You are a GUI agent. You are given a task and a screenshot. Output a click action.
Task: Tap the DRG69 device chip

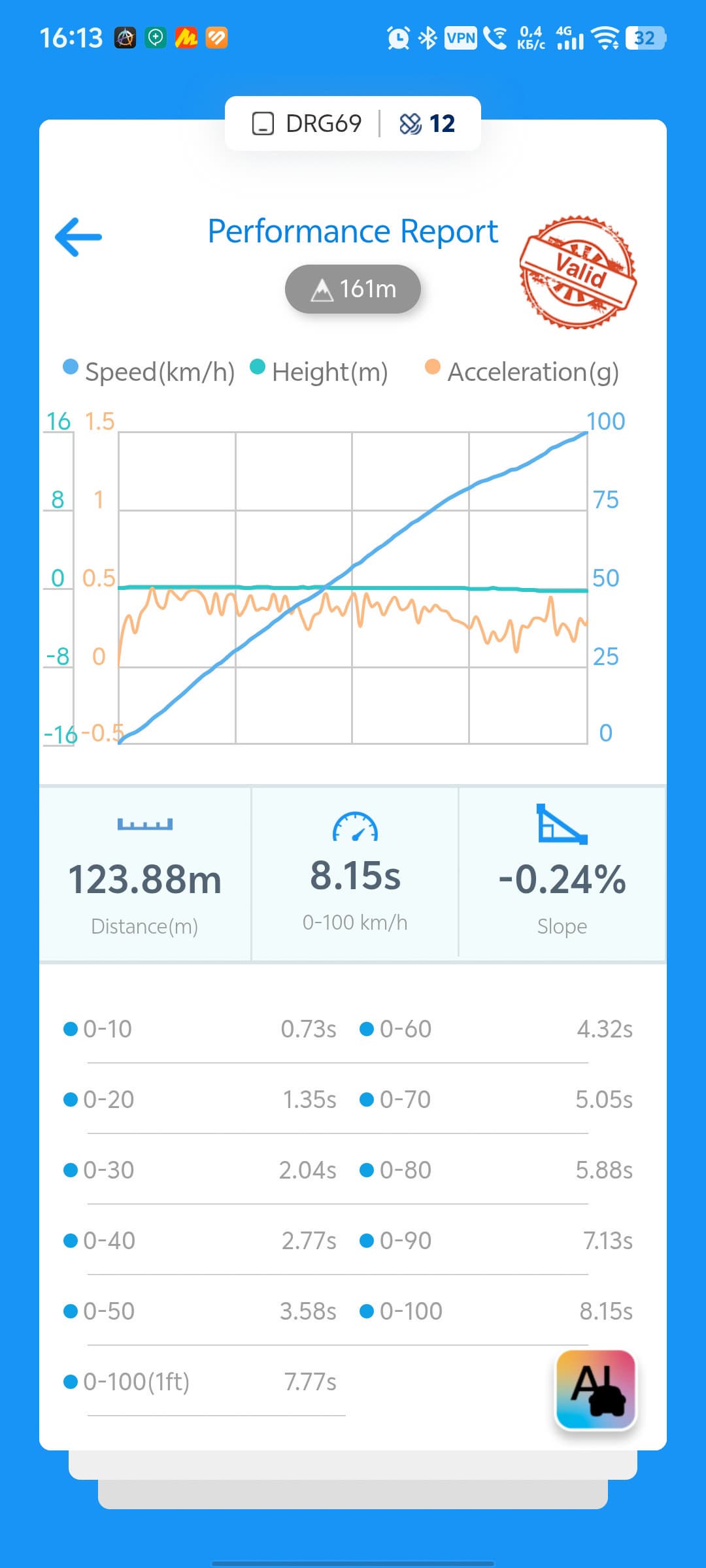click(x=307, y=123)
